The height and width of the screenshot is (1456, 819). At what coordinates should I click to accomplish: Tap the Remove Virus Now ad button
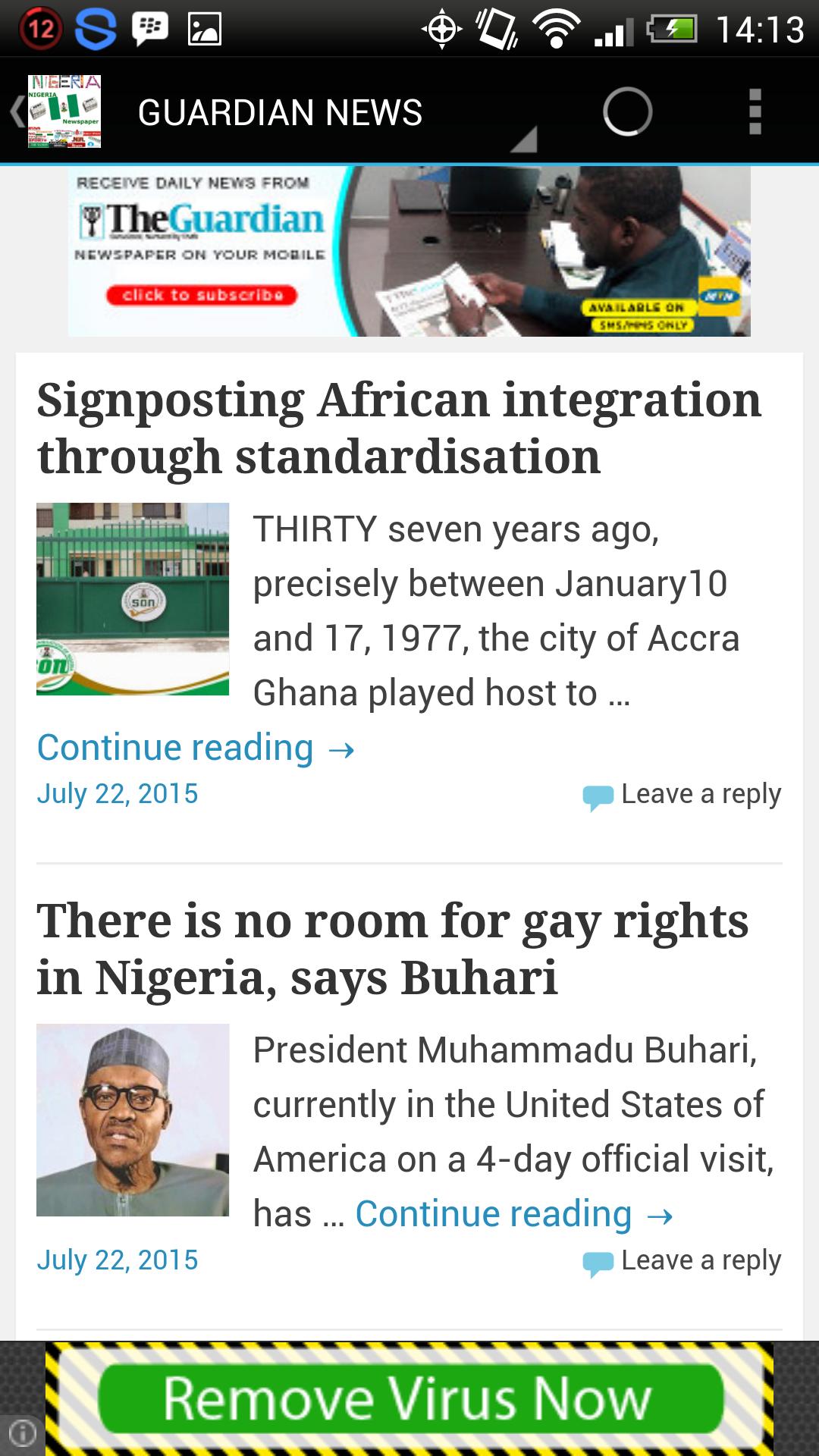[x=409, y=1399]
